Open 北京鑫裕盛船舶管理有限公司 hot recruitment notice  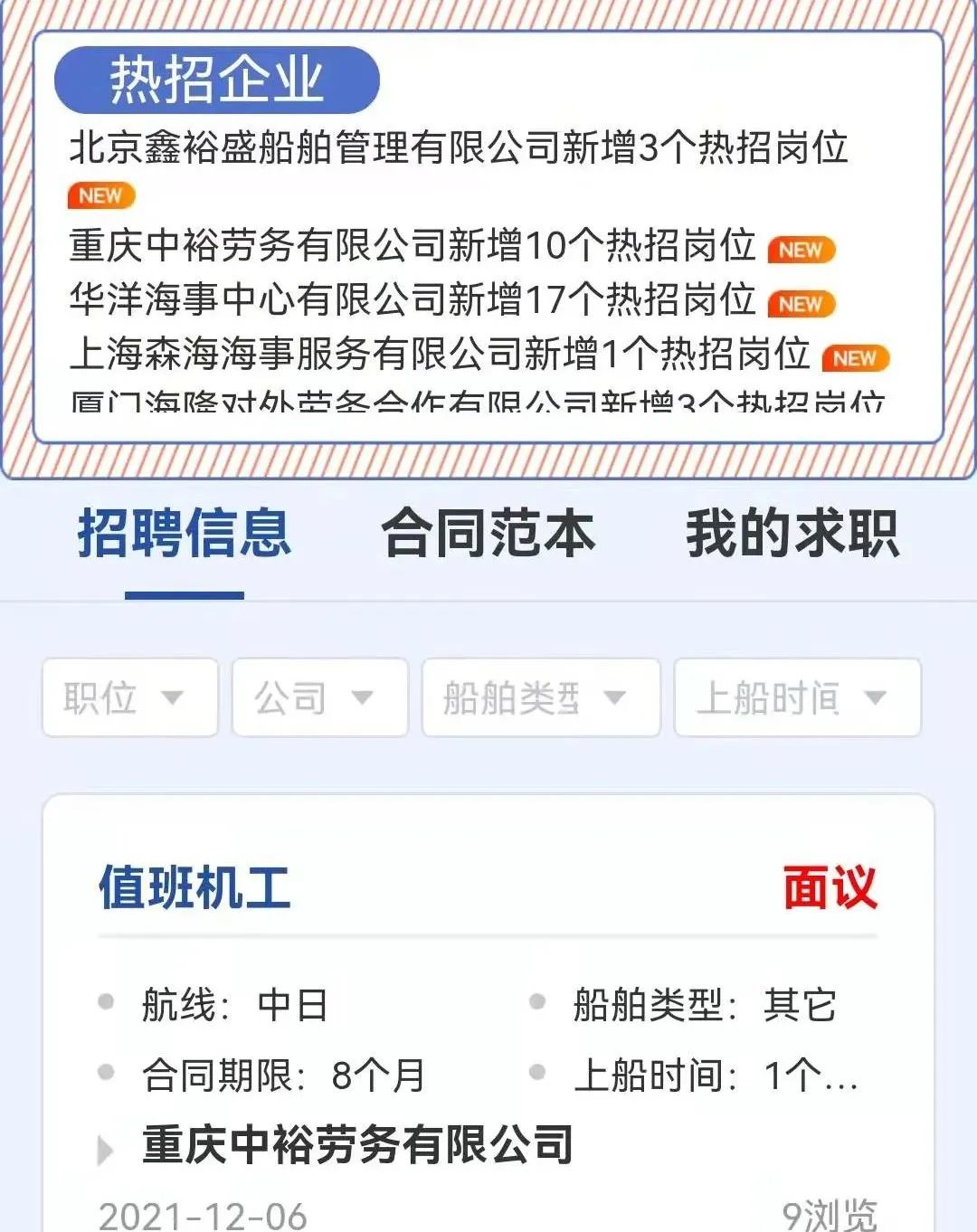pos(458,148)
